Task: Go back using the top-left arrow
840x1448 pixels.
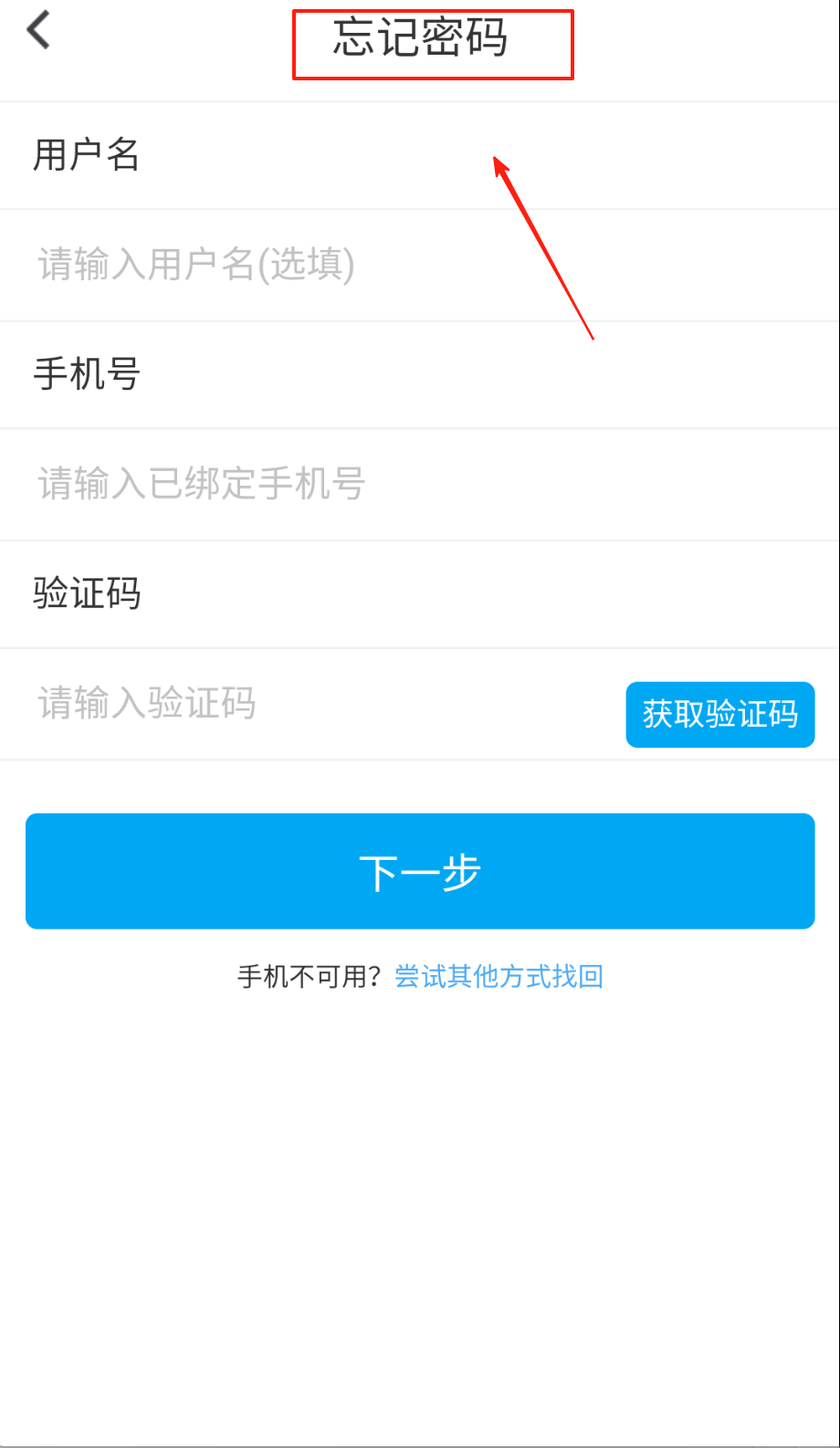Action: pyautogui.click(x=38, y=31)
